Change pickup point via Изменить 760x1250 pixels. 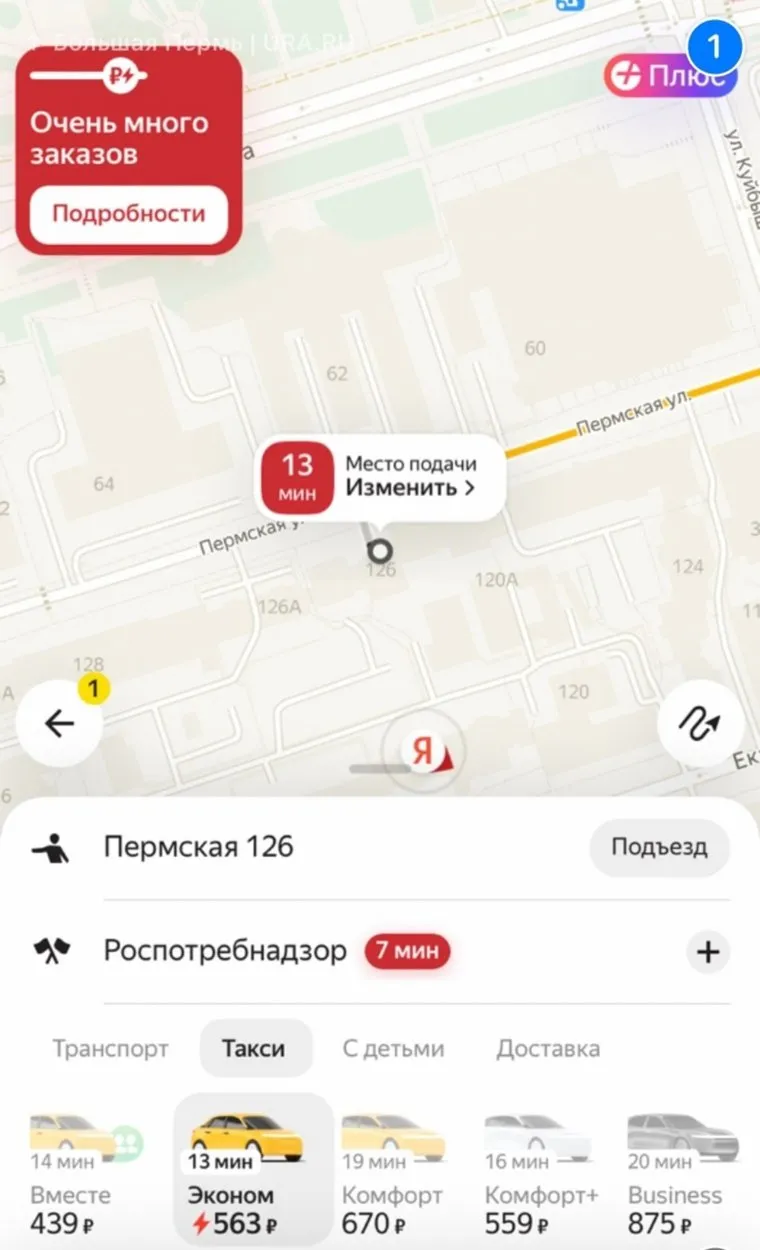(x=410, y=488)
